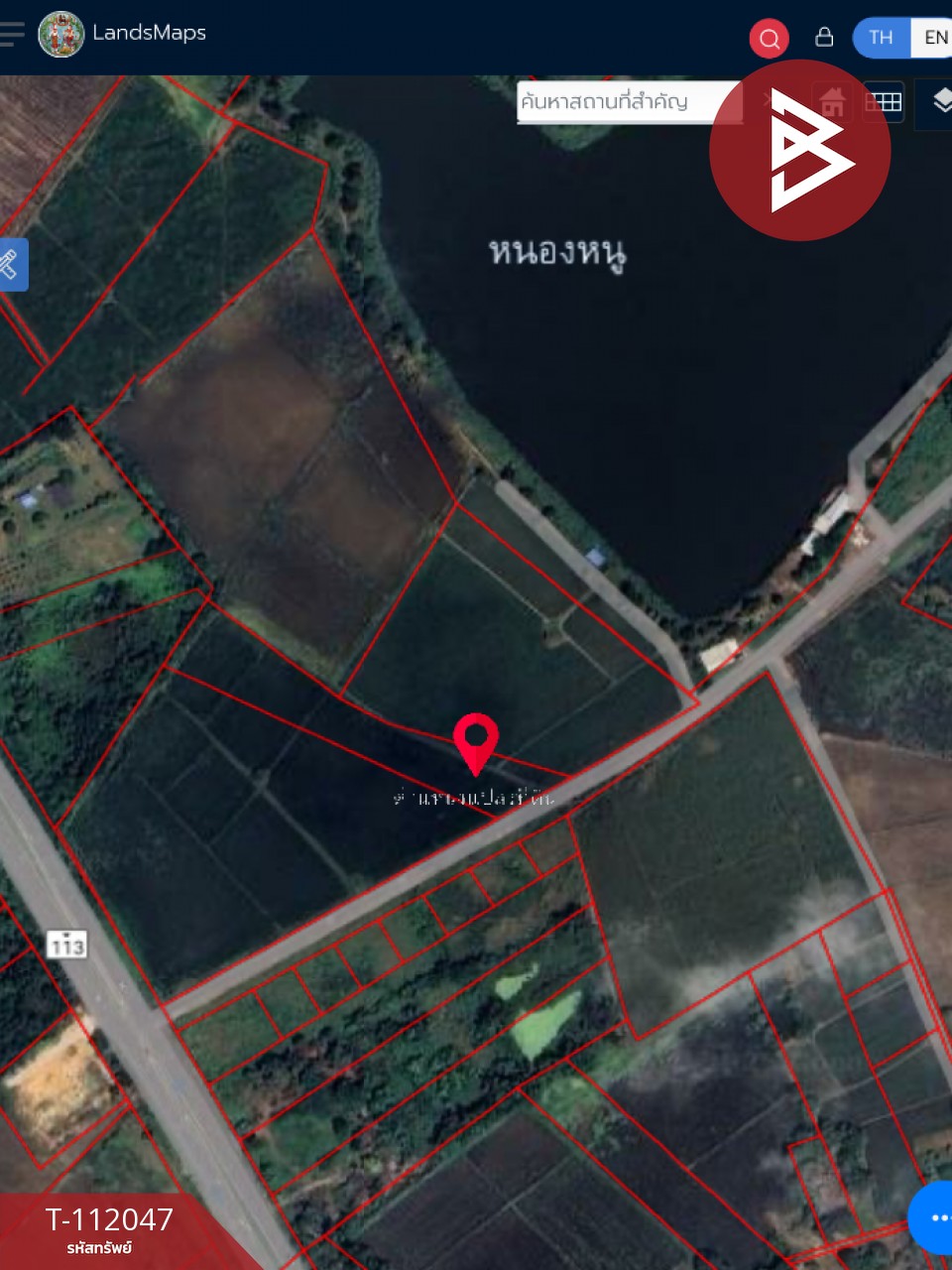The image size is (952, 1270).
Task: Open the ruler measurement tool
Action: click(11, 265)
